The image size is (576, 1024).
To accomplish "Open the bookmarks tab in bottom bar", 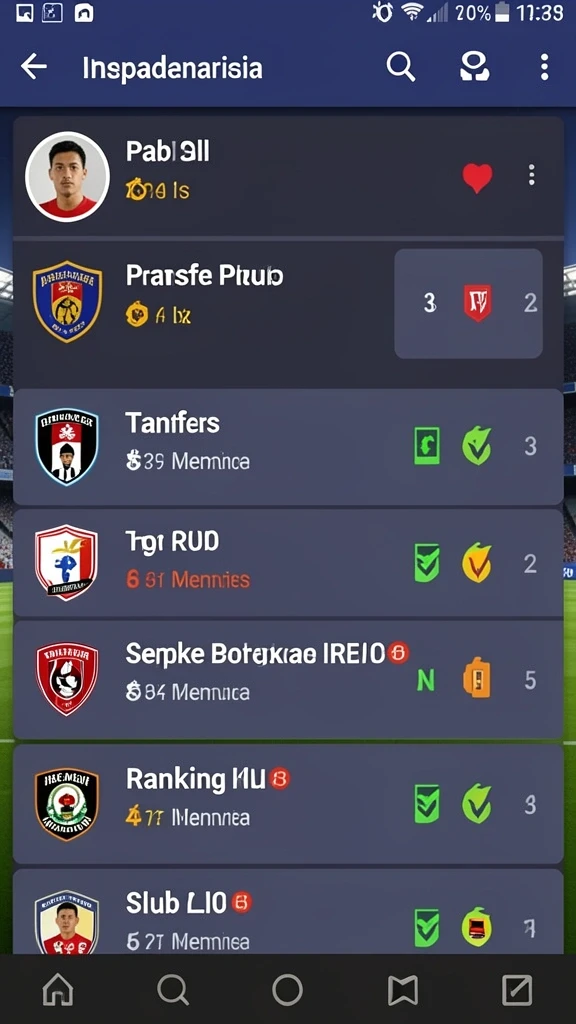I will [402, 990].
